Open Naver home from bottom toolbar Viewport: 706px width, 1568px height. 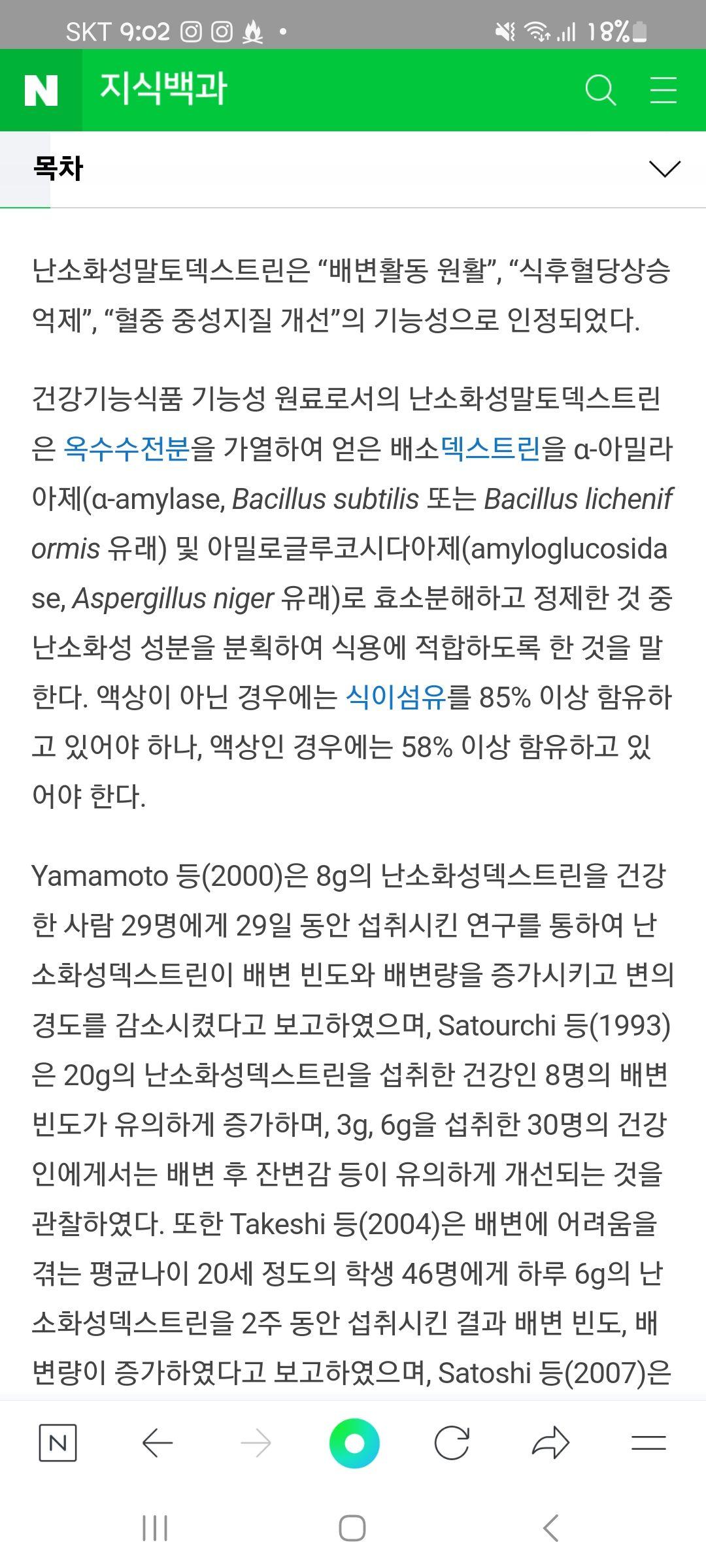58,1443
